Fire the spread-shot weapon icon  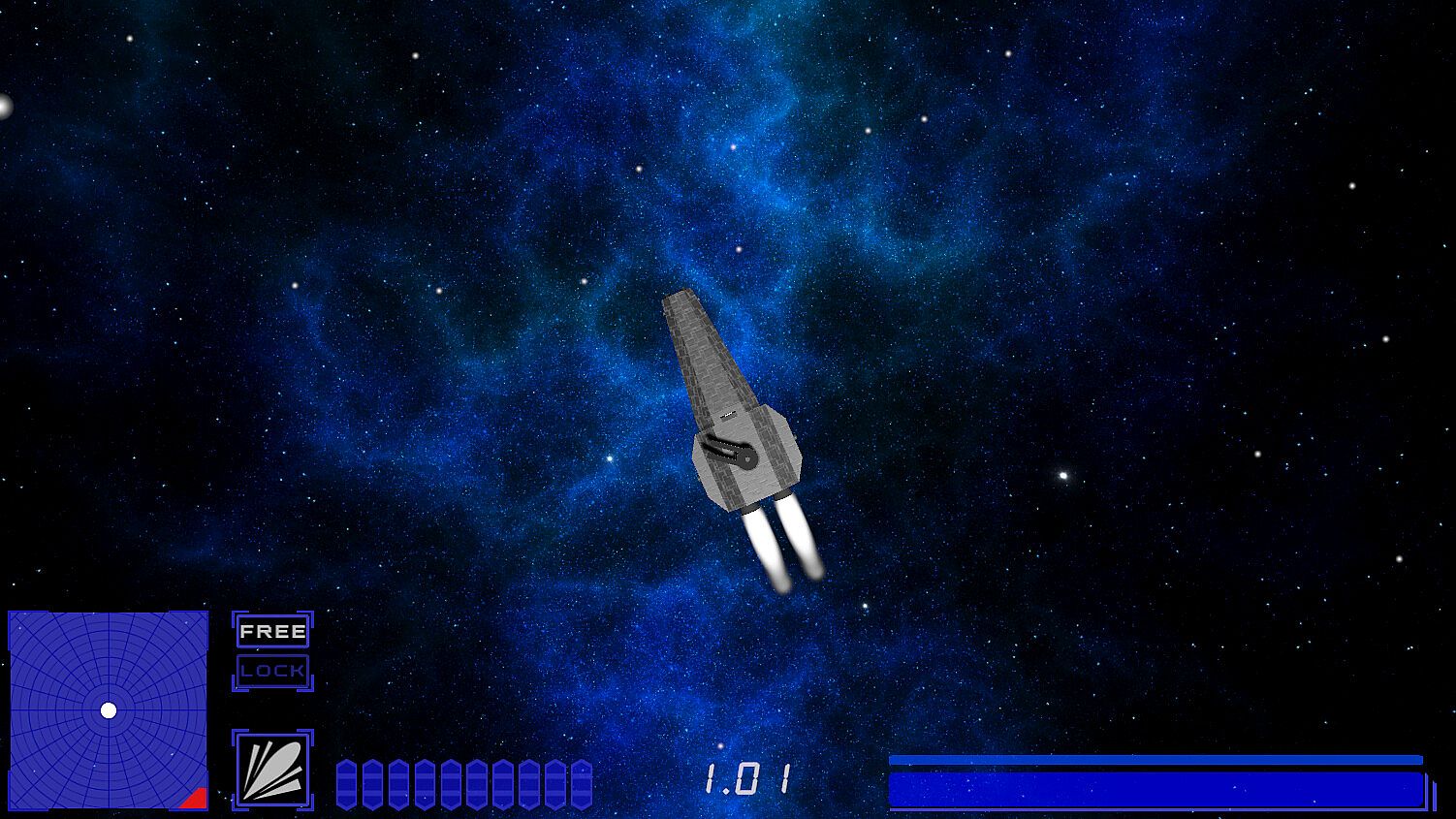(x=272, y=770)
